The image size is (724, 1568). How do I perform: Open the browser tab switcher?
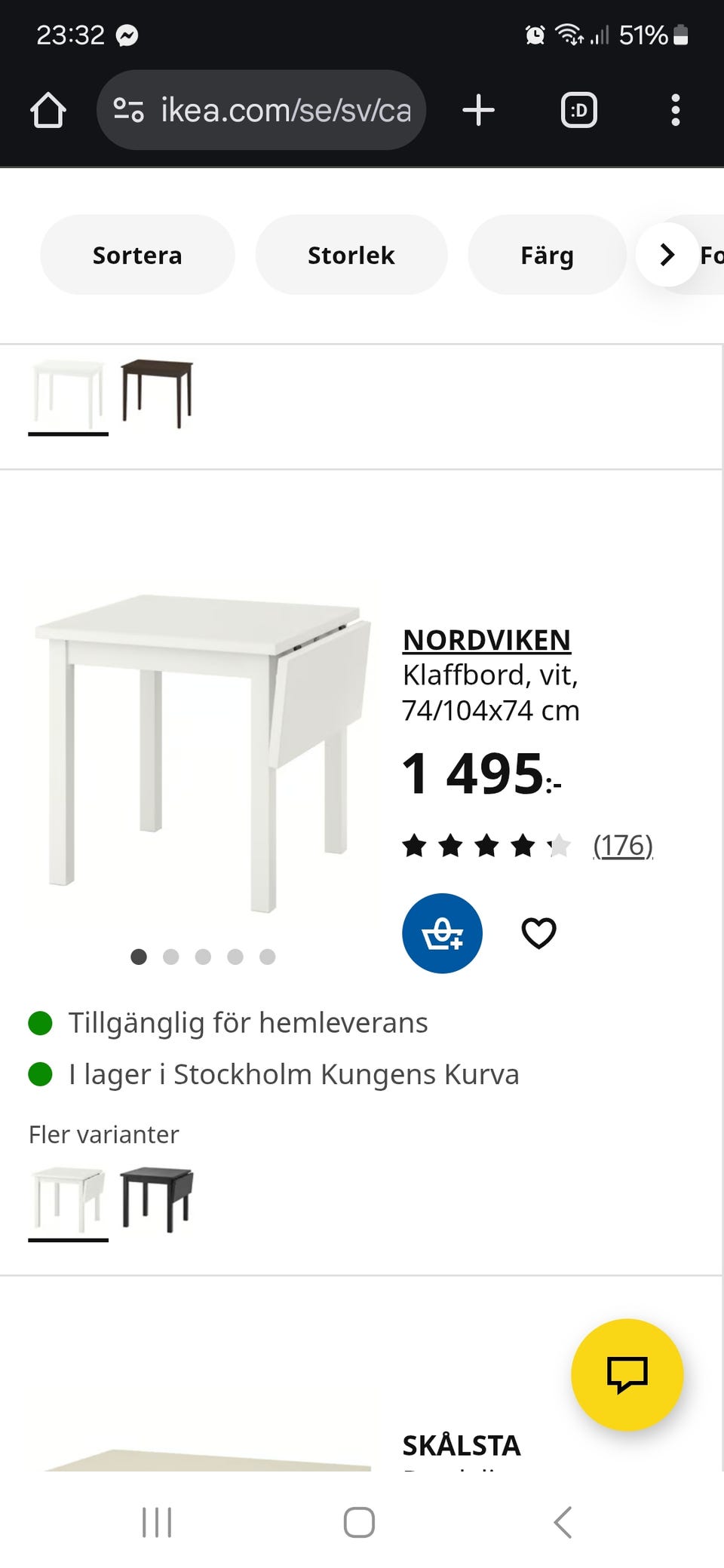(x=578, y=109)
